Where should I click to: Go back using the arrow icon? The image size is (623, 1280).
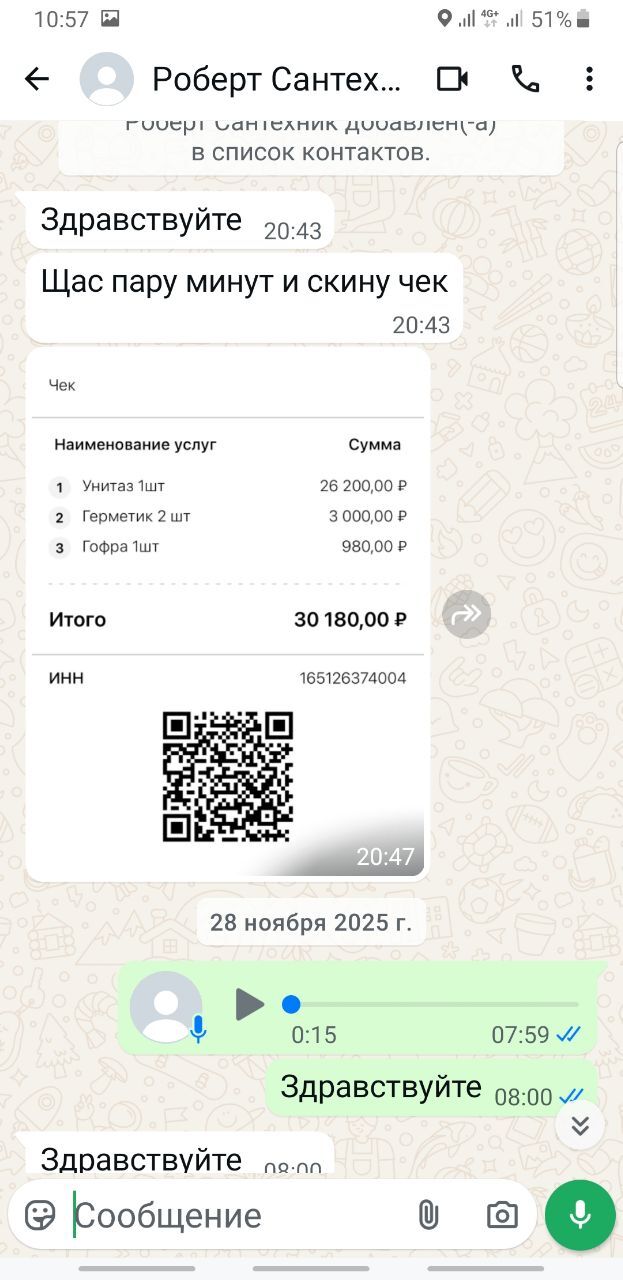click(37, 79)
